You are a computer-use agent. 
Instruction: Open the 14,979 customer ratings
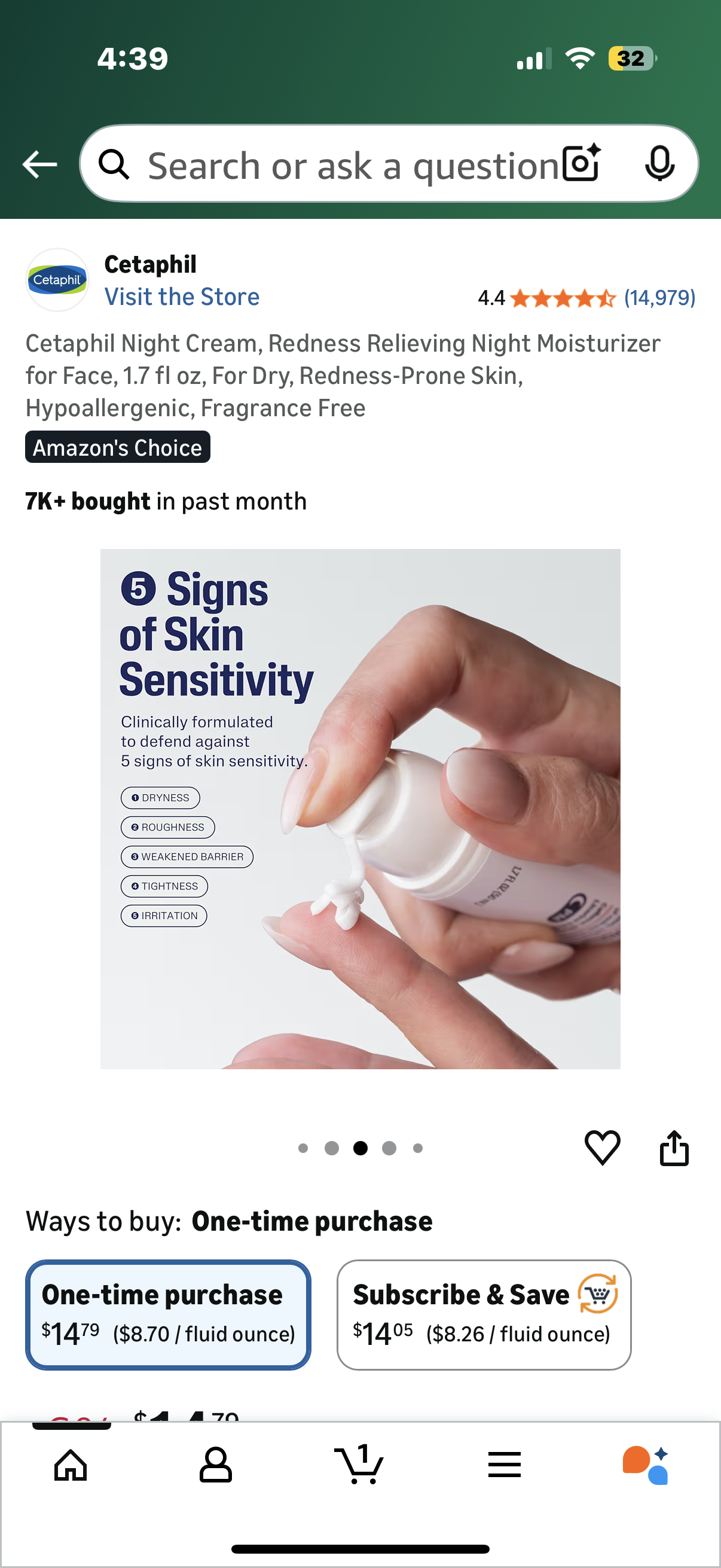point(659,298)
